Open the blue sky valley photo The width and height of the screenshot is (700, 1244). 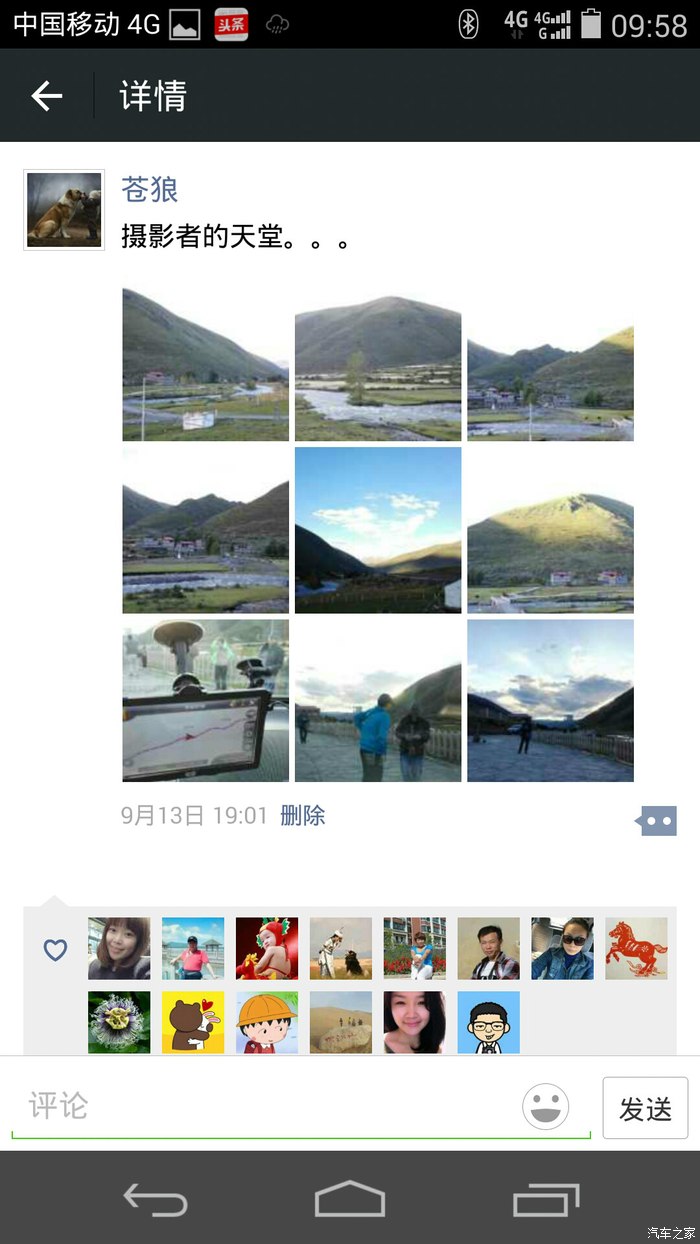click(378, 530)
